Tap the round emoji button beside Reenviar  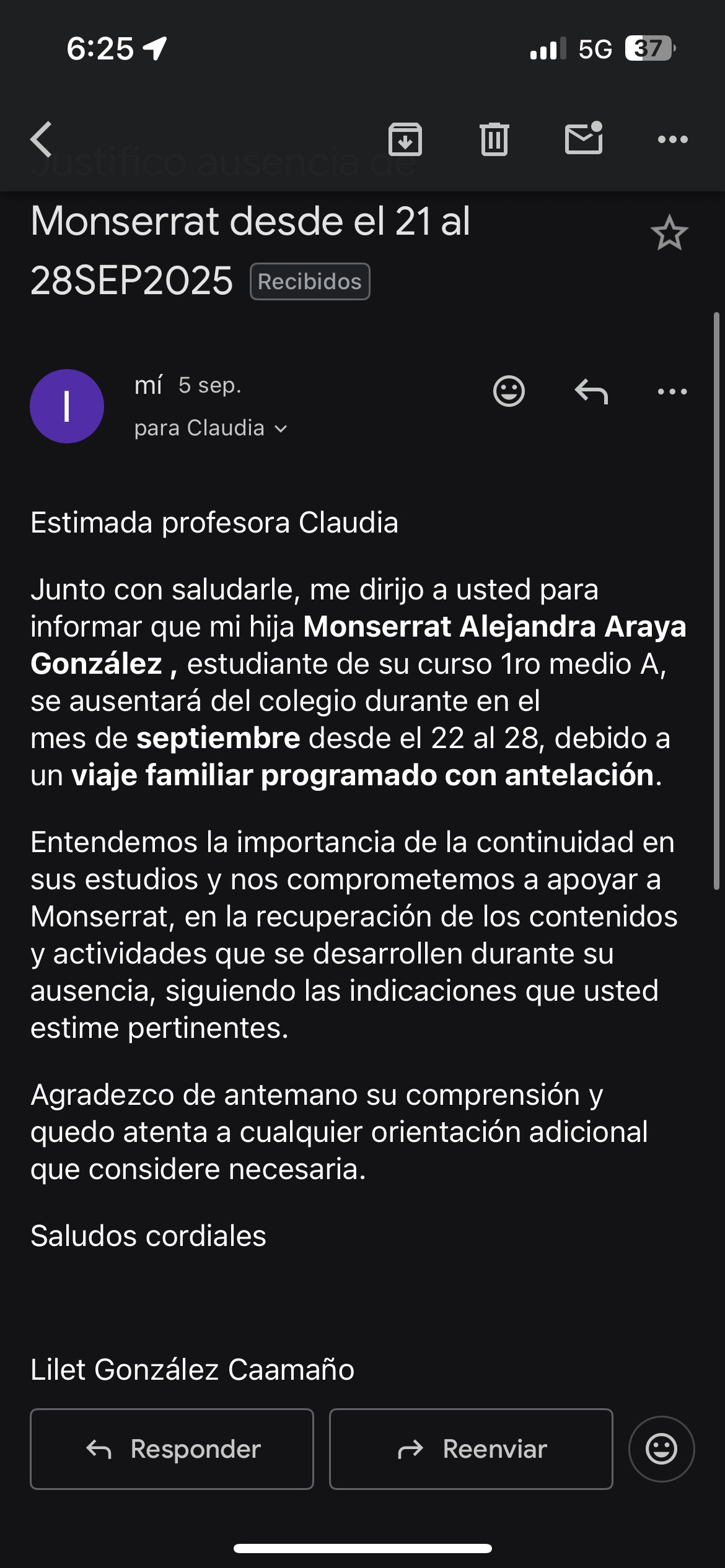[661, 1449]
